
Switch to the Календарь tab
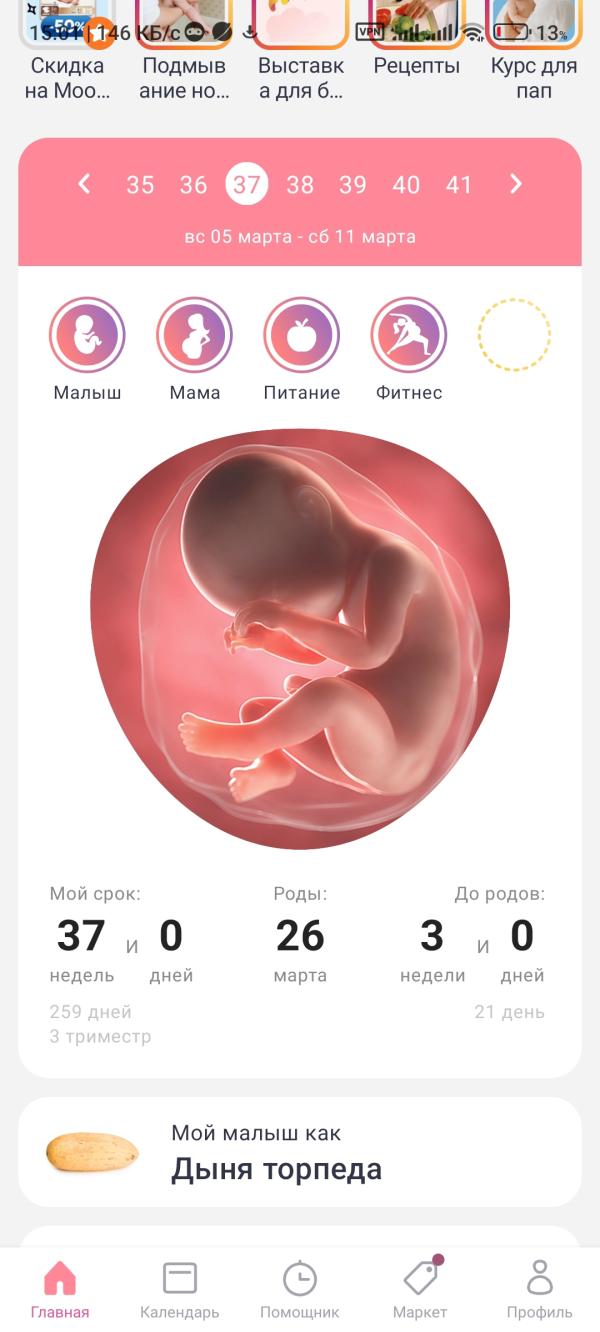(x=180, y=1289)
